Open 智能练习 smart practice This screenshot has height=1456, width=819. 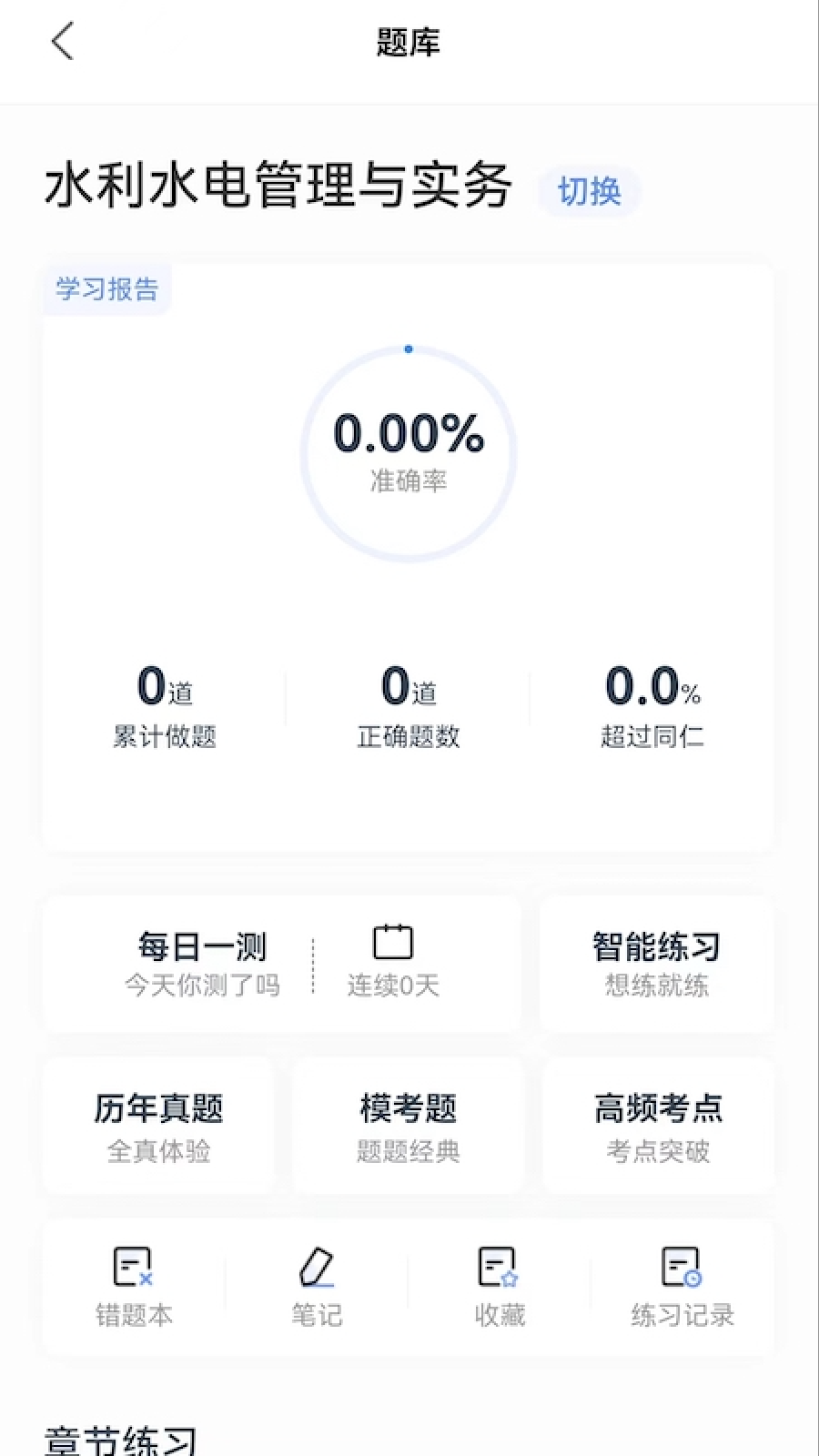[657, 965]
